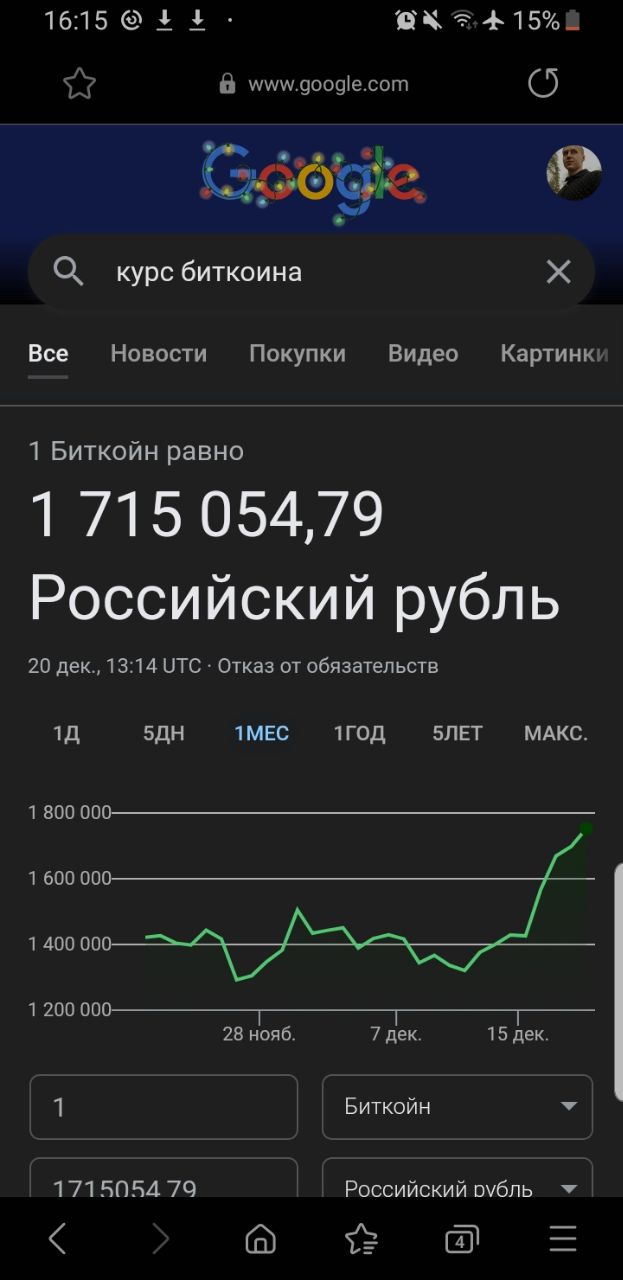Select the 5ЛЕТ chart range
The height and width of the screenshot is (1280, 623).
click(x=457, y=733)
